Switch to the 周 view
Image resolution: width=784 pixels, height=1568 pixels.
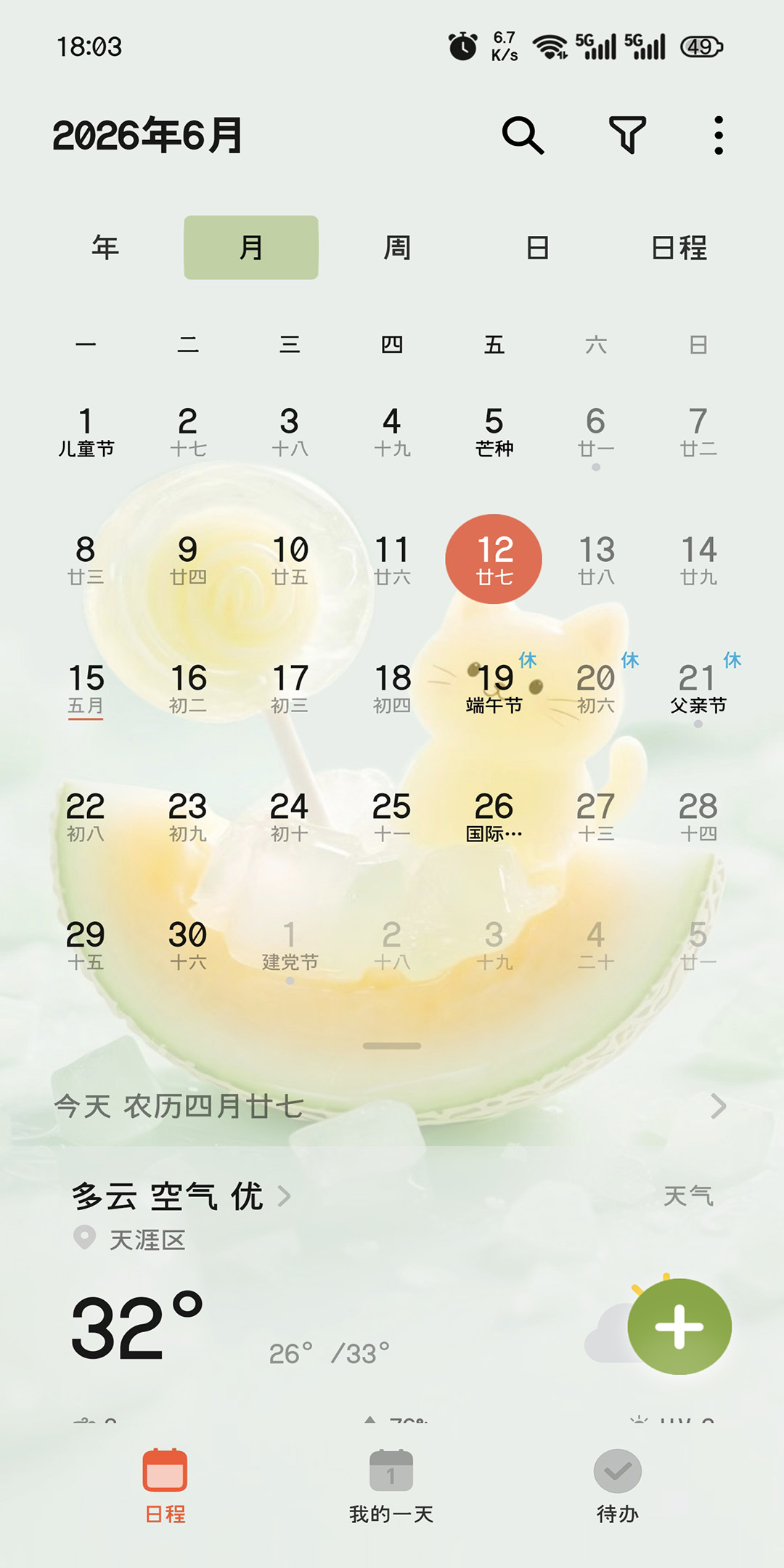397,248
